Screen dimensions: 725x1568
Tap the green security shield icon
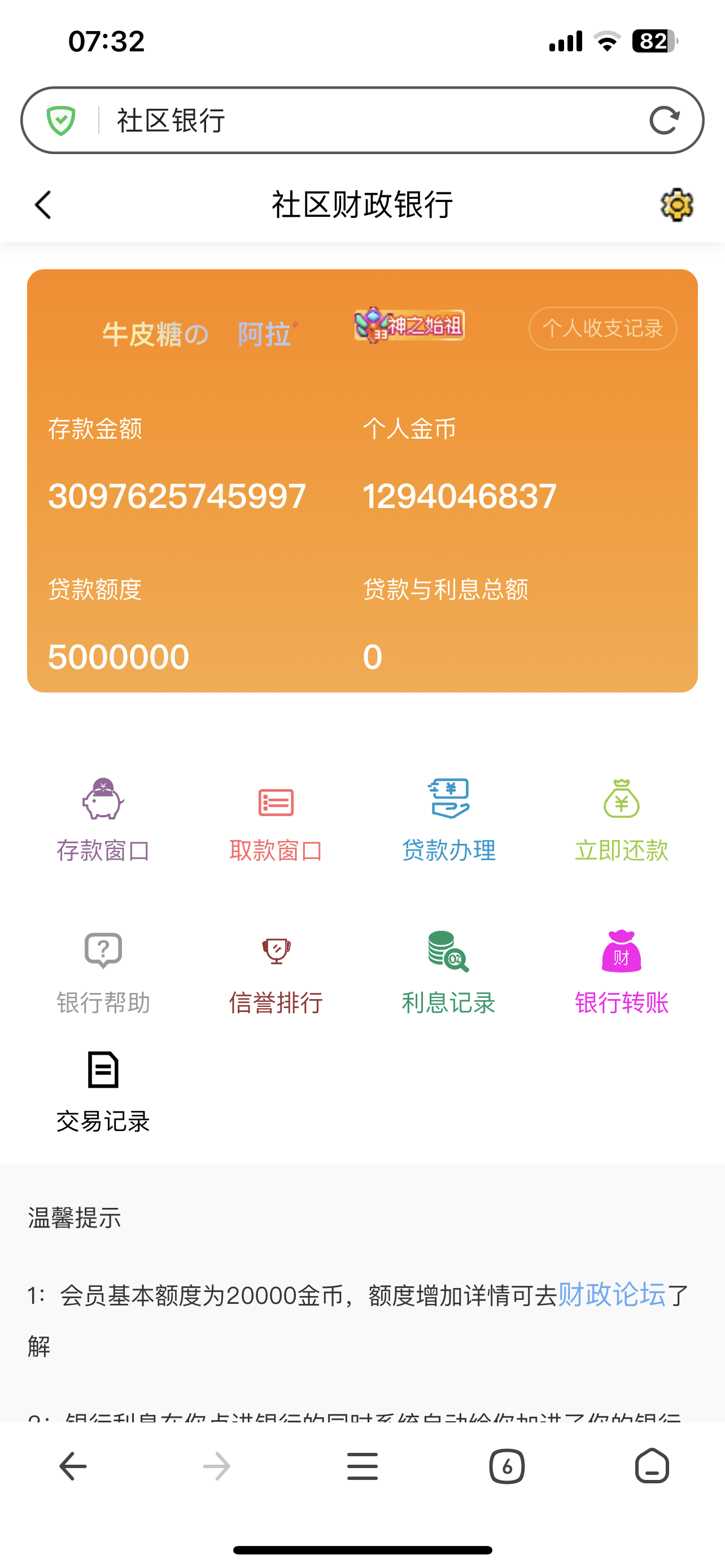point(62,120)
